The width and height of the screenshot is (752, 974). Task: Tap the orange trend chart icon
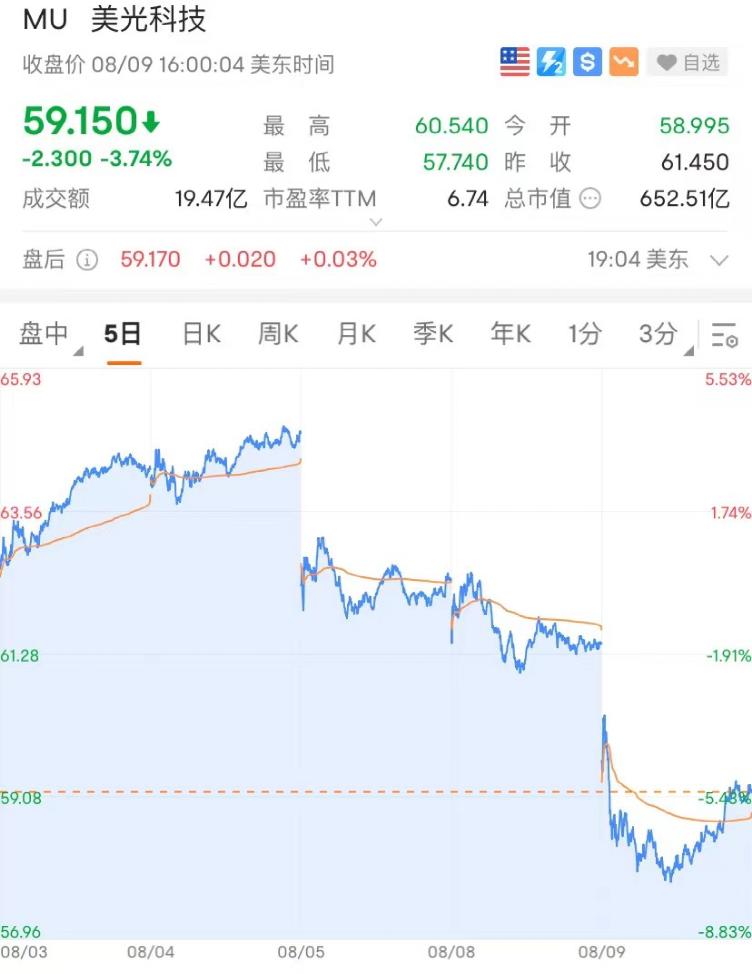click(x=623, y=62)
